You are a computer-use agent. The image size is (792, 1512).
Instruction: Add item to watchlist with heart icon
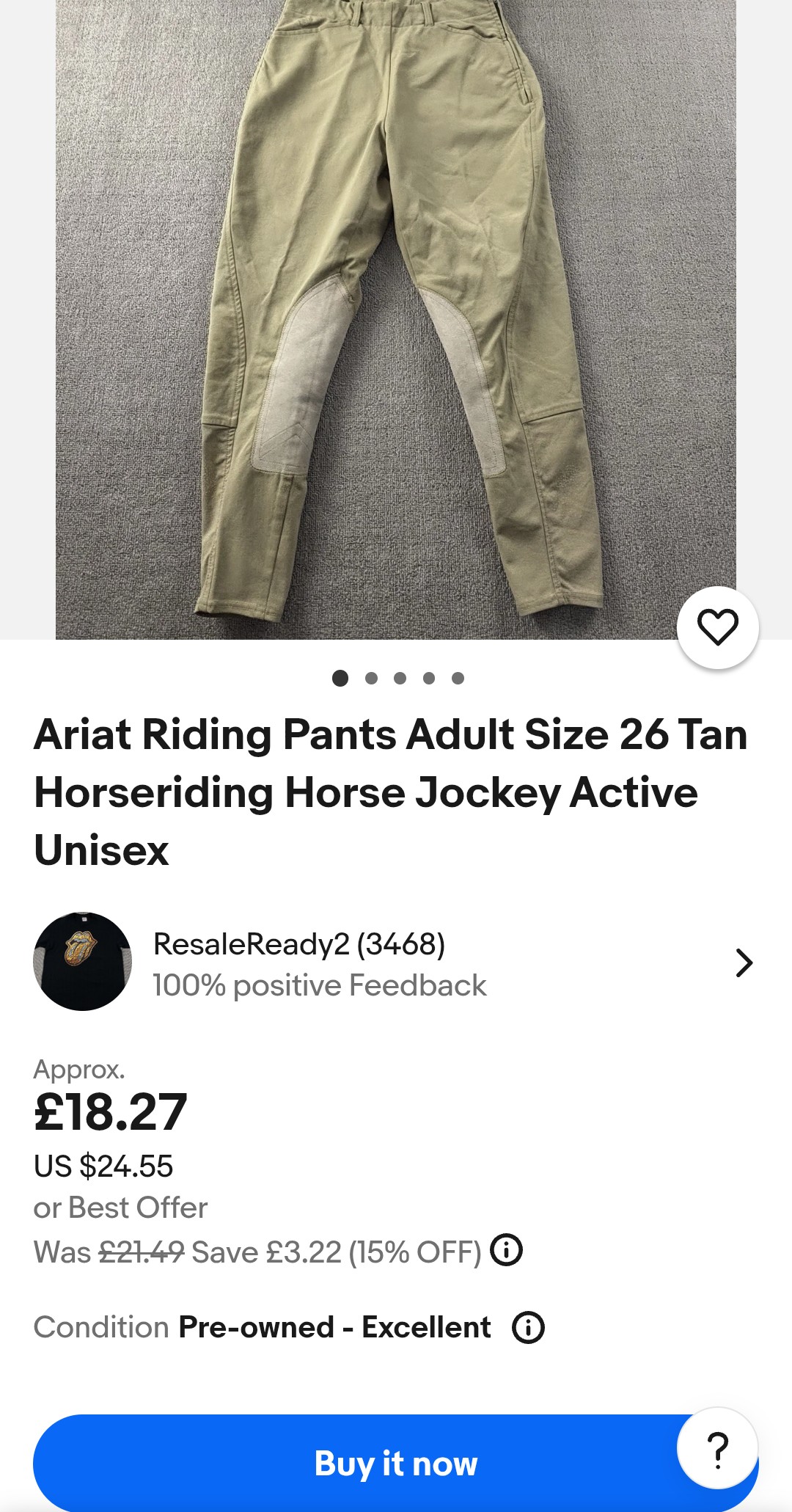tap(717, 627)
